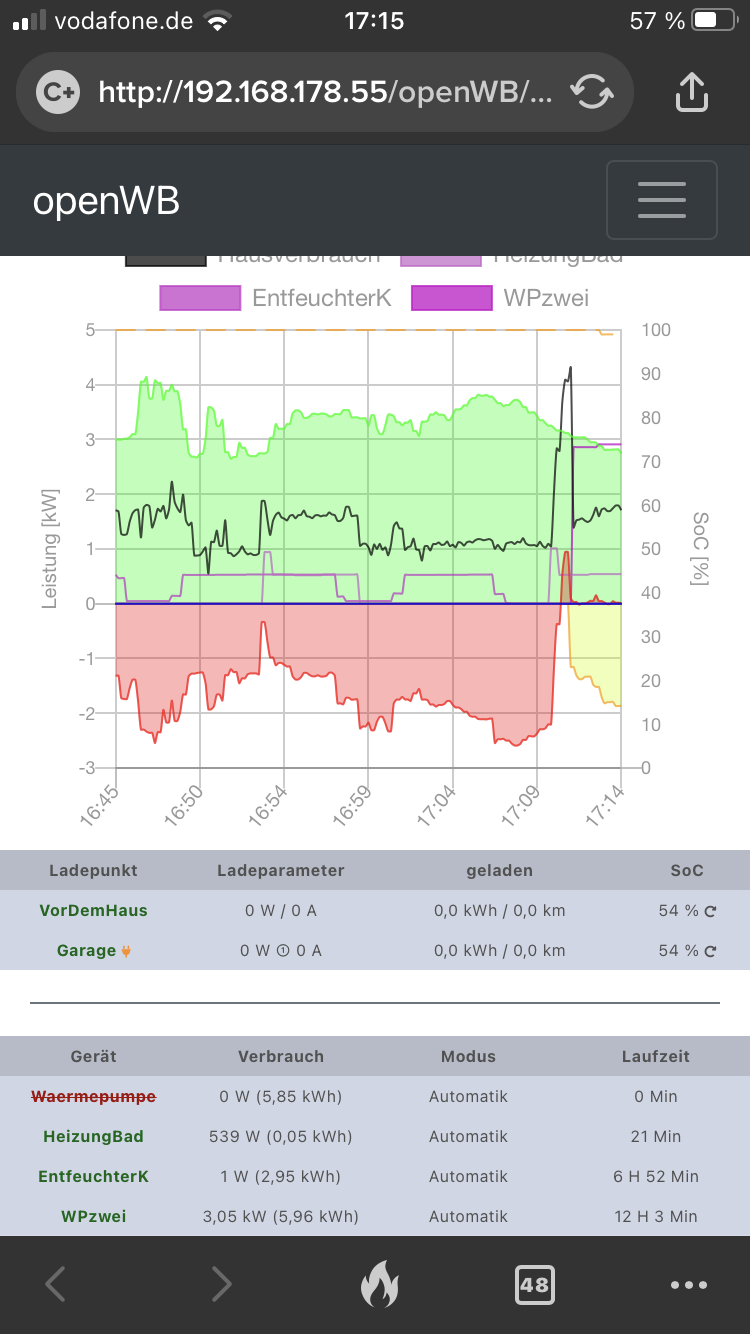Reload the page in the address bar
Viewport: 750px width, 1334px height.
592,93
